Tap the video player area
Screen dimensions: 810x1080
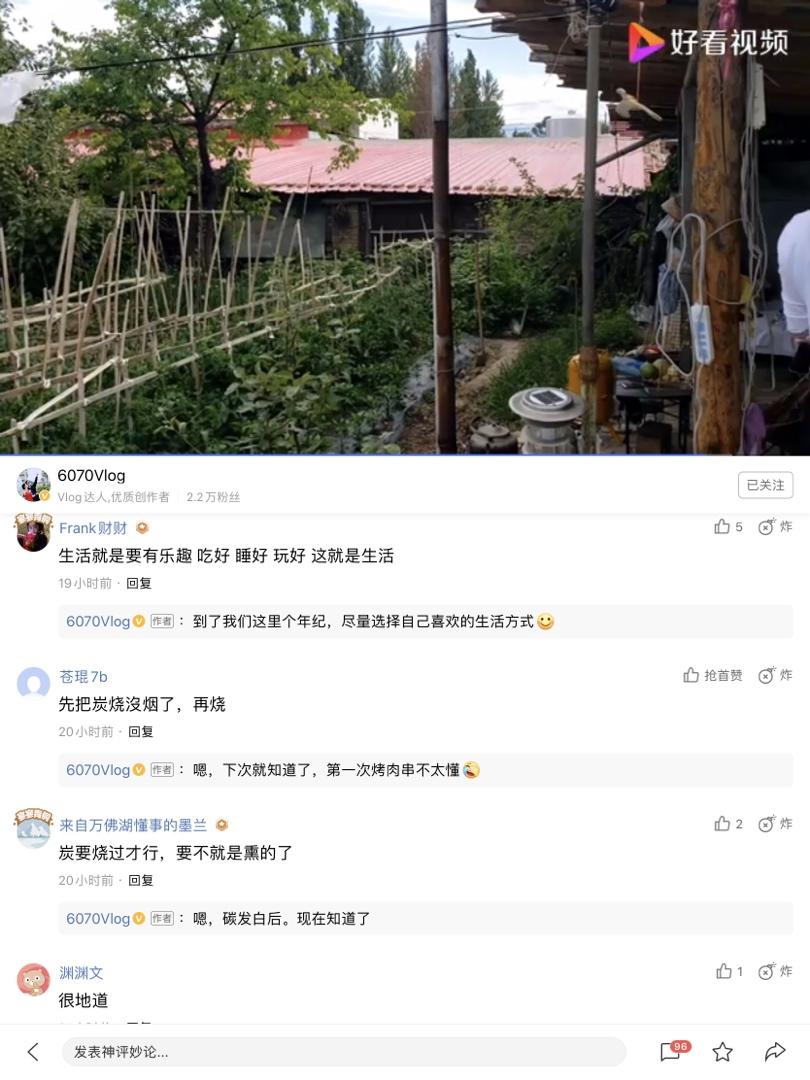coord(404,227)
